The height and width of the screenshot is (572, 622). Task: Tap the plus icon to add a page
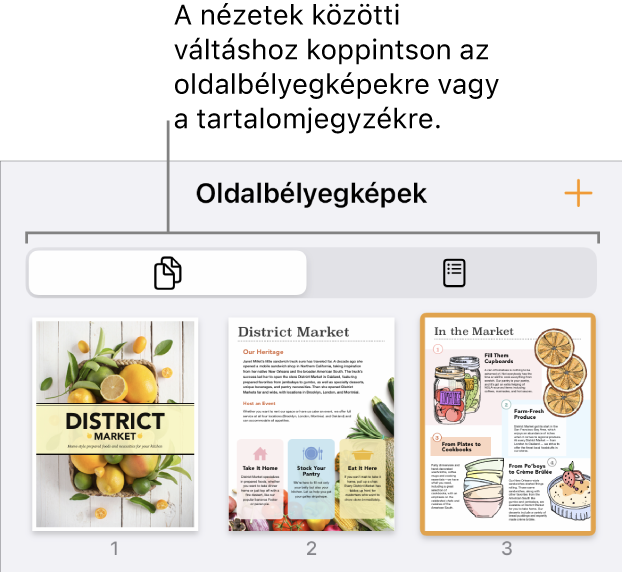[578, 194]
